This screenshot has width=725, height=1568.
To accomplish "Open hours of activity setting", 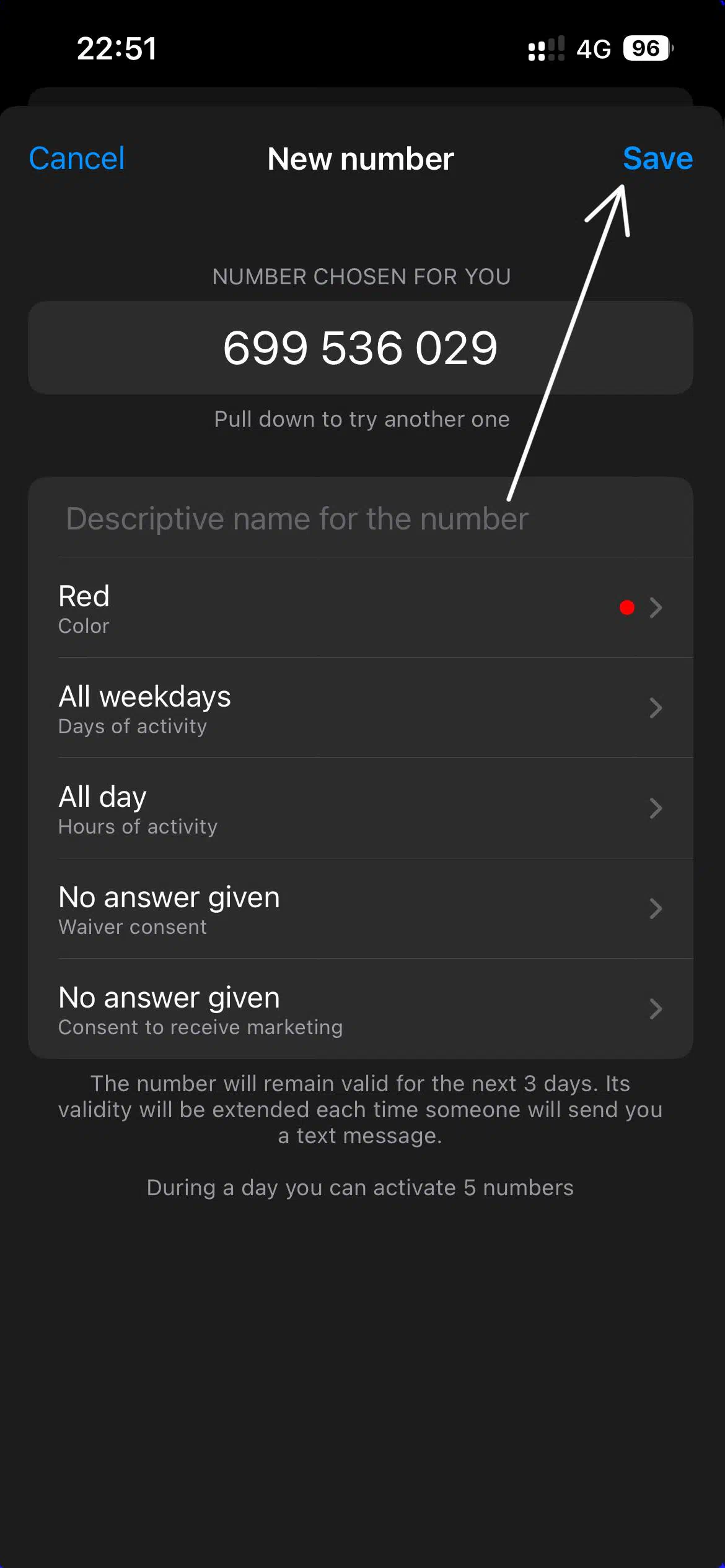I will tap(361, 808).
